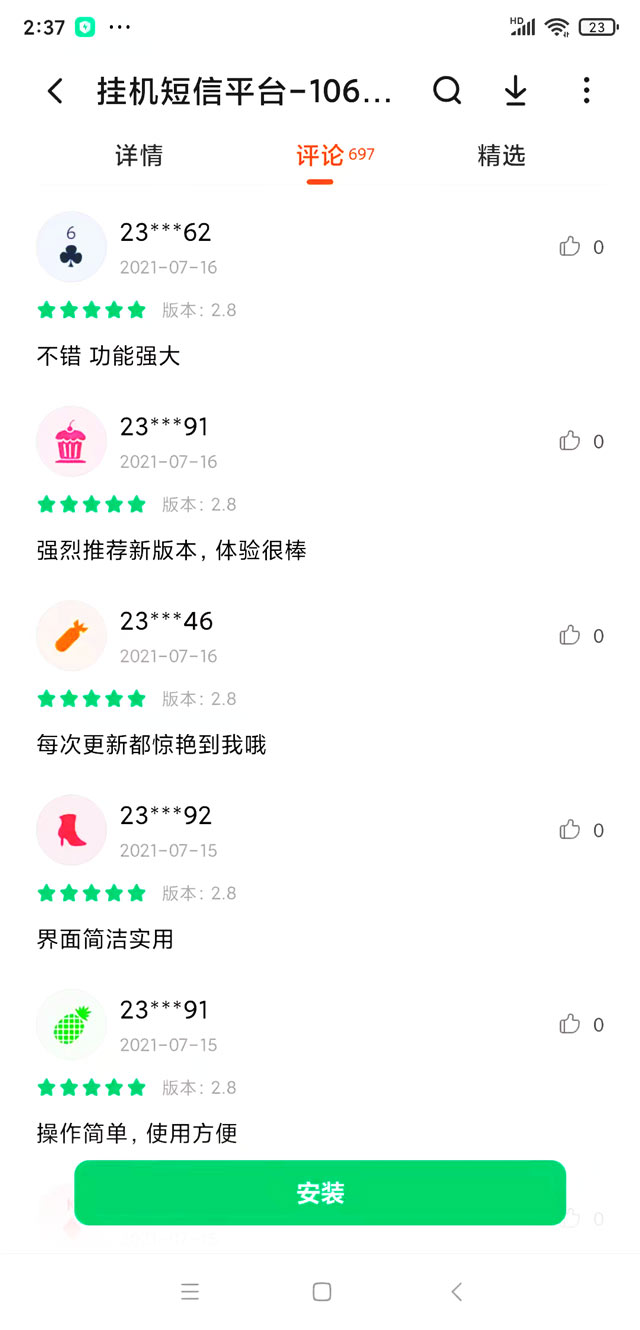Screen dimensions: 640x1330
Task: Like the review by 23***62
Action: [x=570, y=247]
